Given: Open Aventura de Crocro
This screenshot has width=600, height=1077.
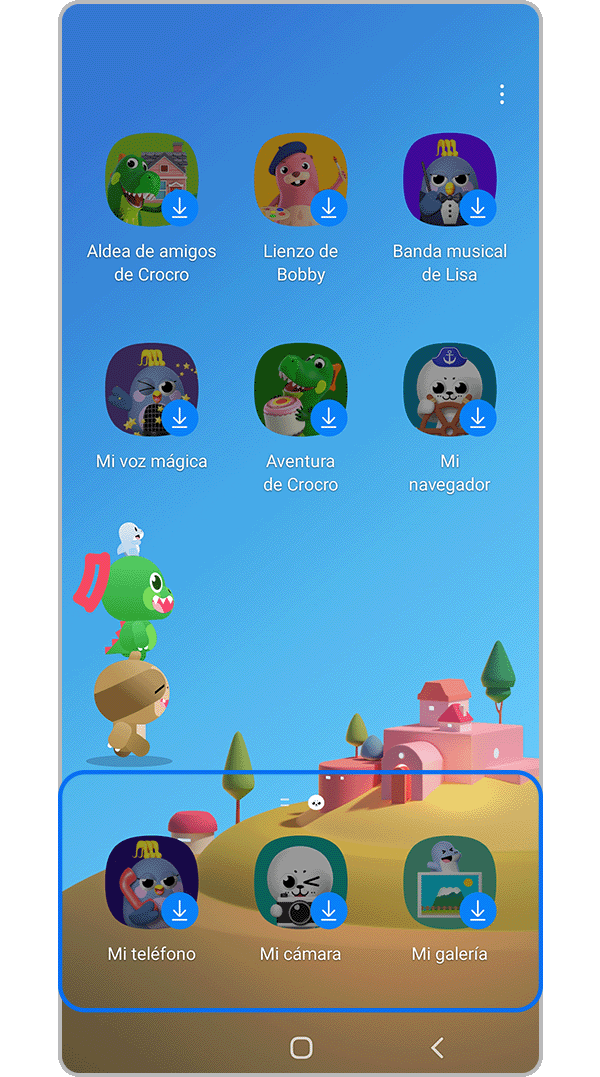Looking at the screenshot, I should pyautogui.click(x=301, y=390).
